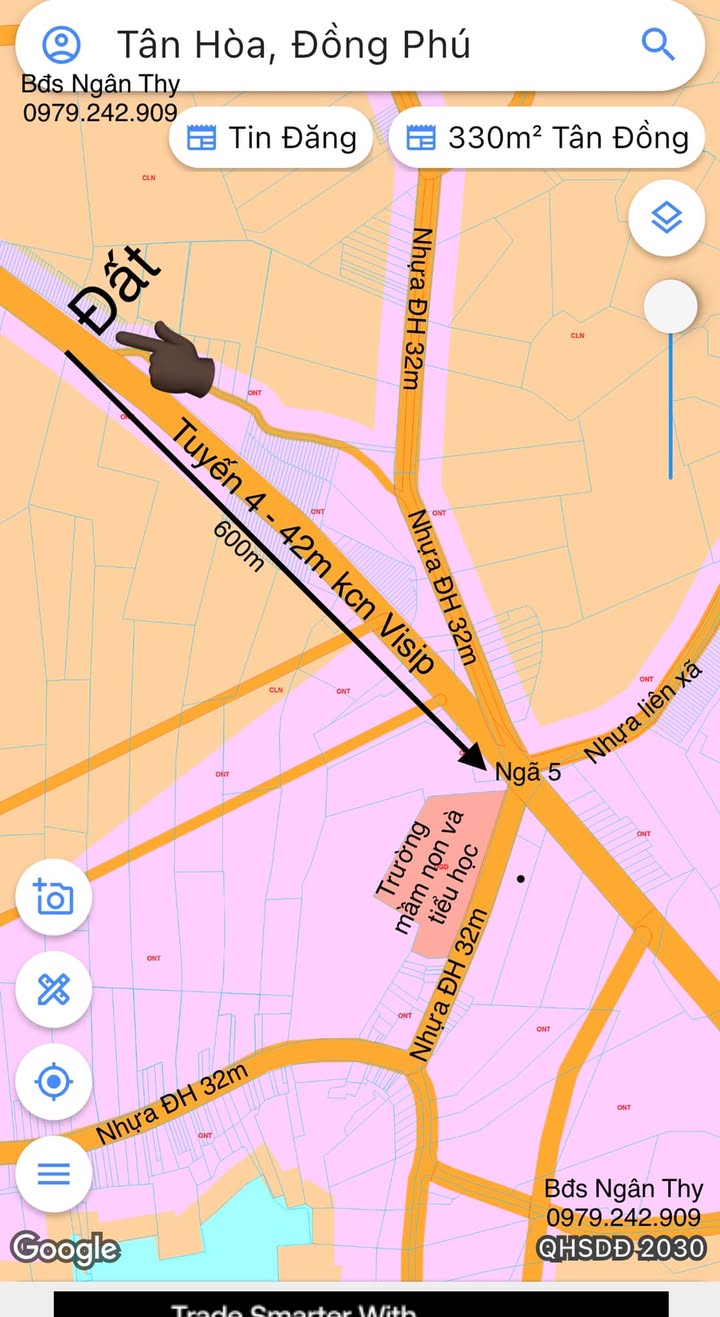This screenshot has height=1317, width=720.
Task: Open the profile account icon
Action: tap(61, 44)
